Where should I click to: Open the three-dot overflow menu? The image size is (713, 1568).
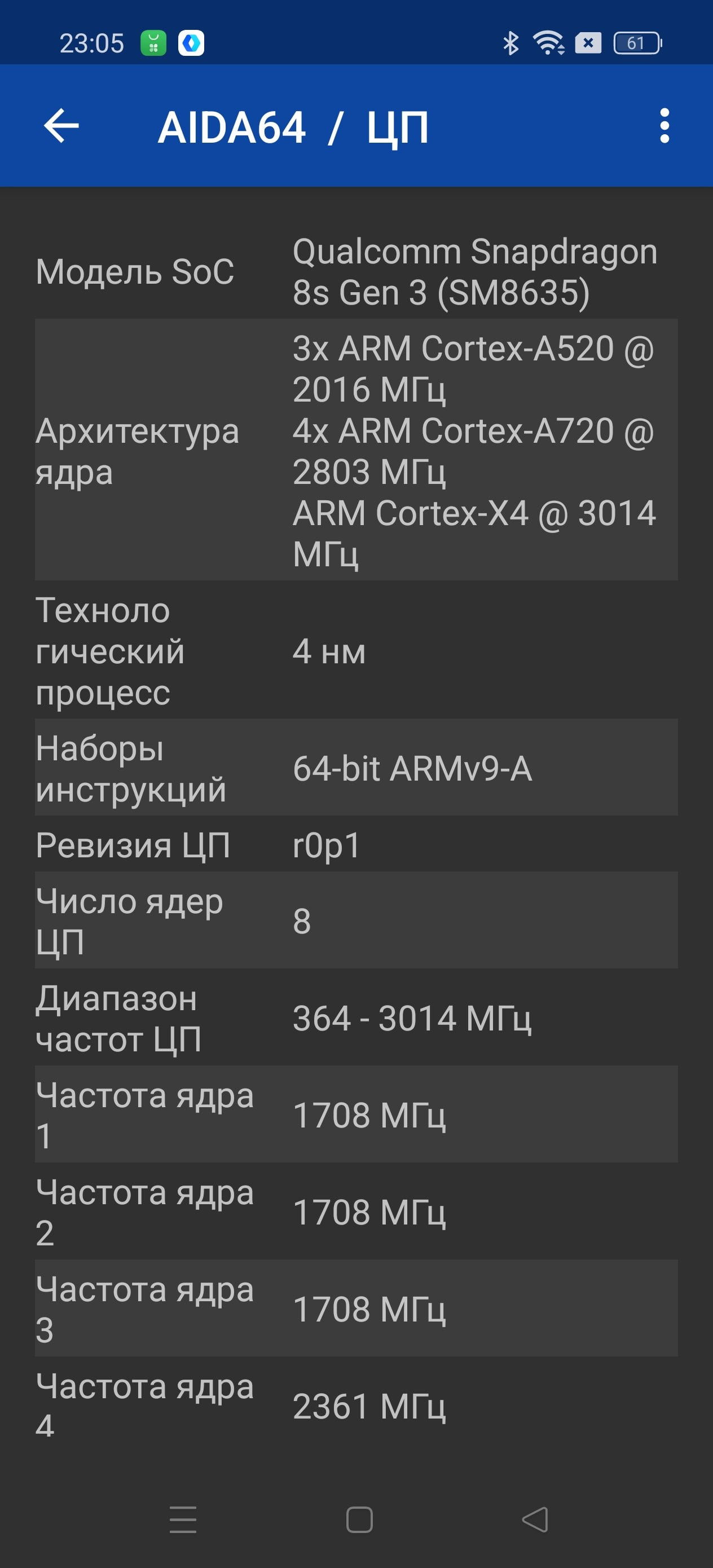[664, 126]
